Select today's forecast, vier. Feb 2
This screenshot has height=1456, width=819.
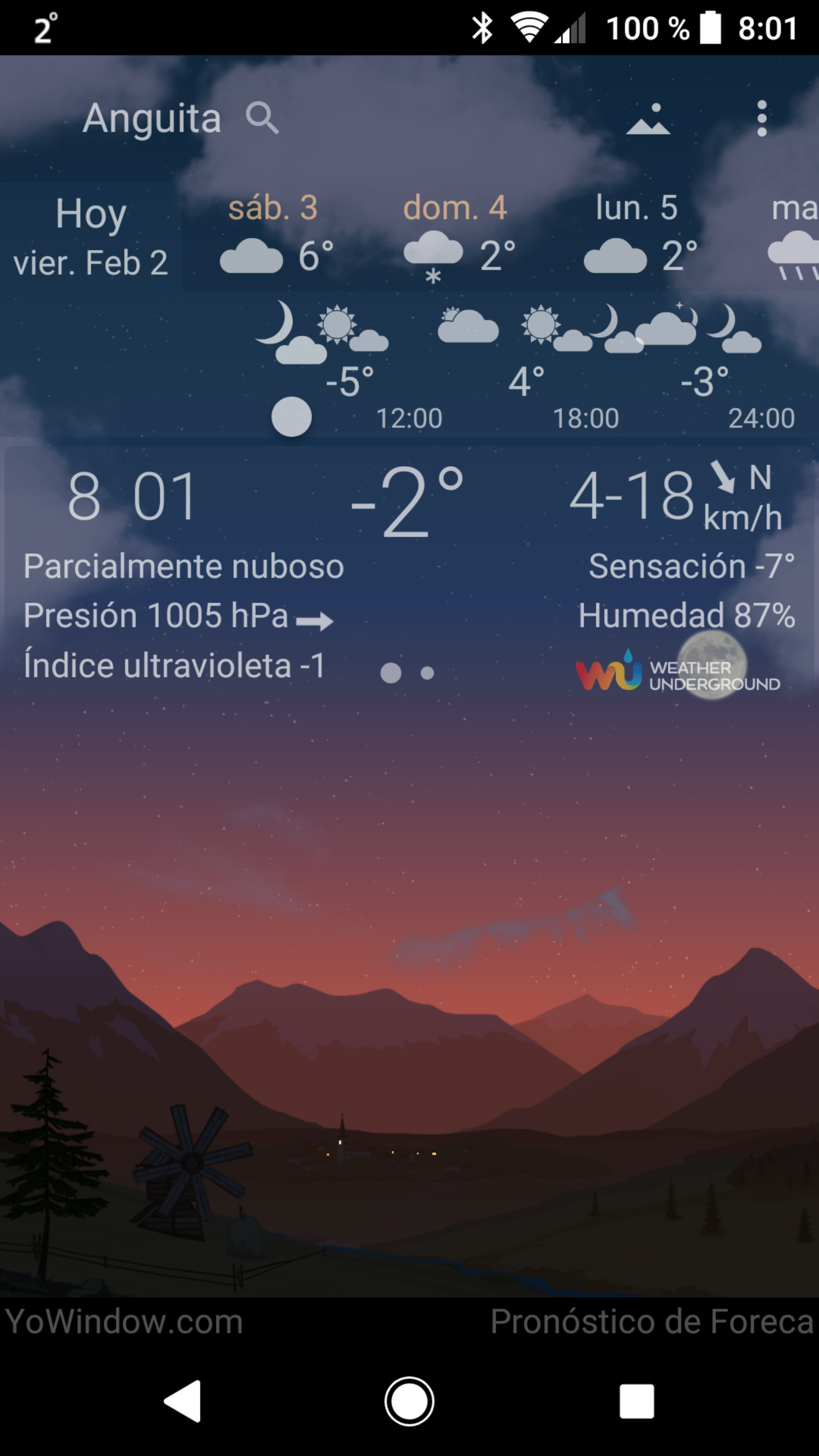click(x=91, y=236)
